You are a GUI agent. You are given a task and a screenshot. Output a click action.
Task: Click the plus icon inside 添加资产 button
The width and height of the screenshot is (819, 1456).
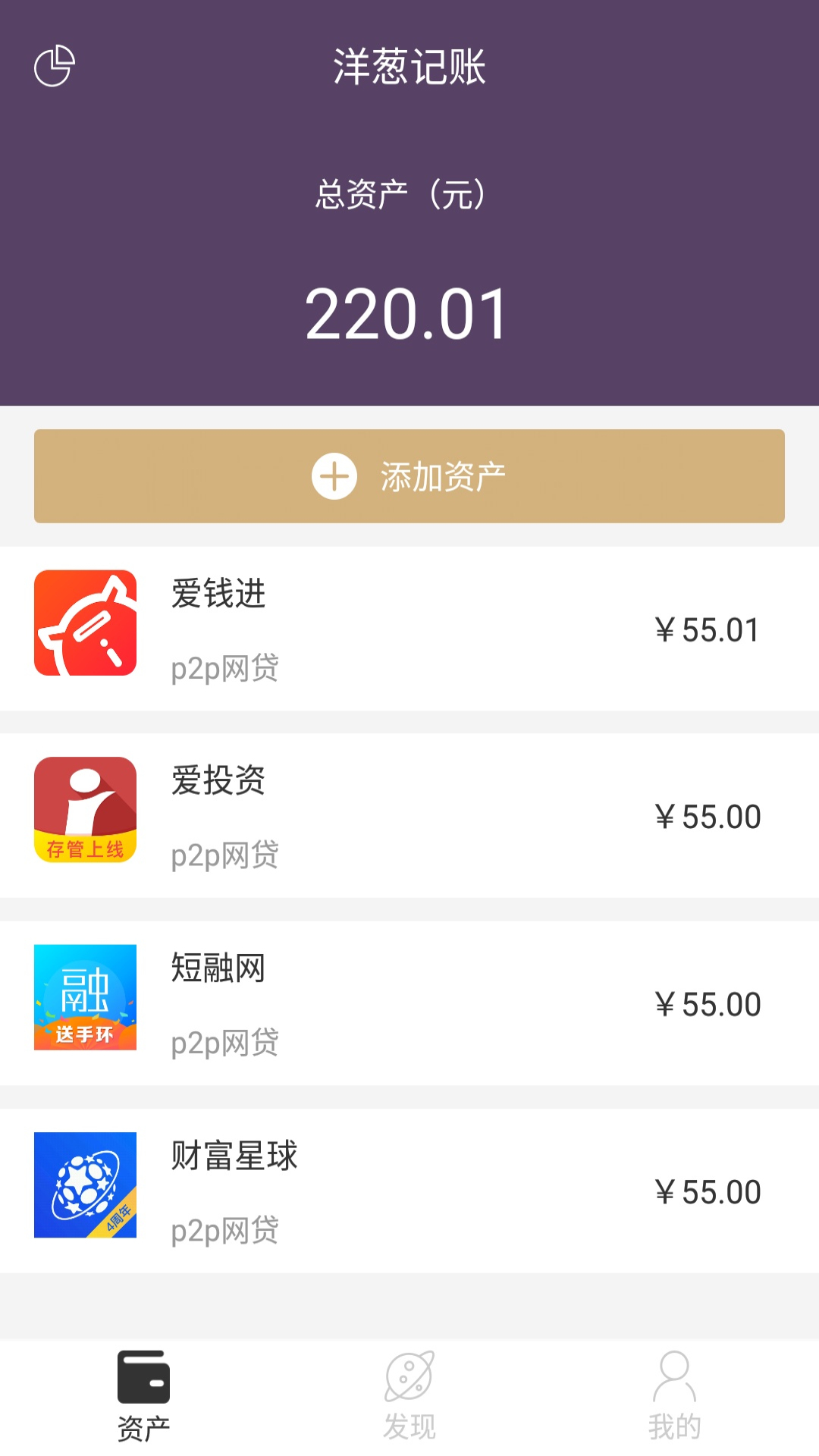tap(336, 476)
